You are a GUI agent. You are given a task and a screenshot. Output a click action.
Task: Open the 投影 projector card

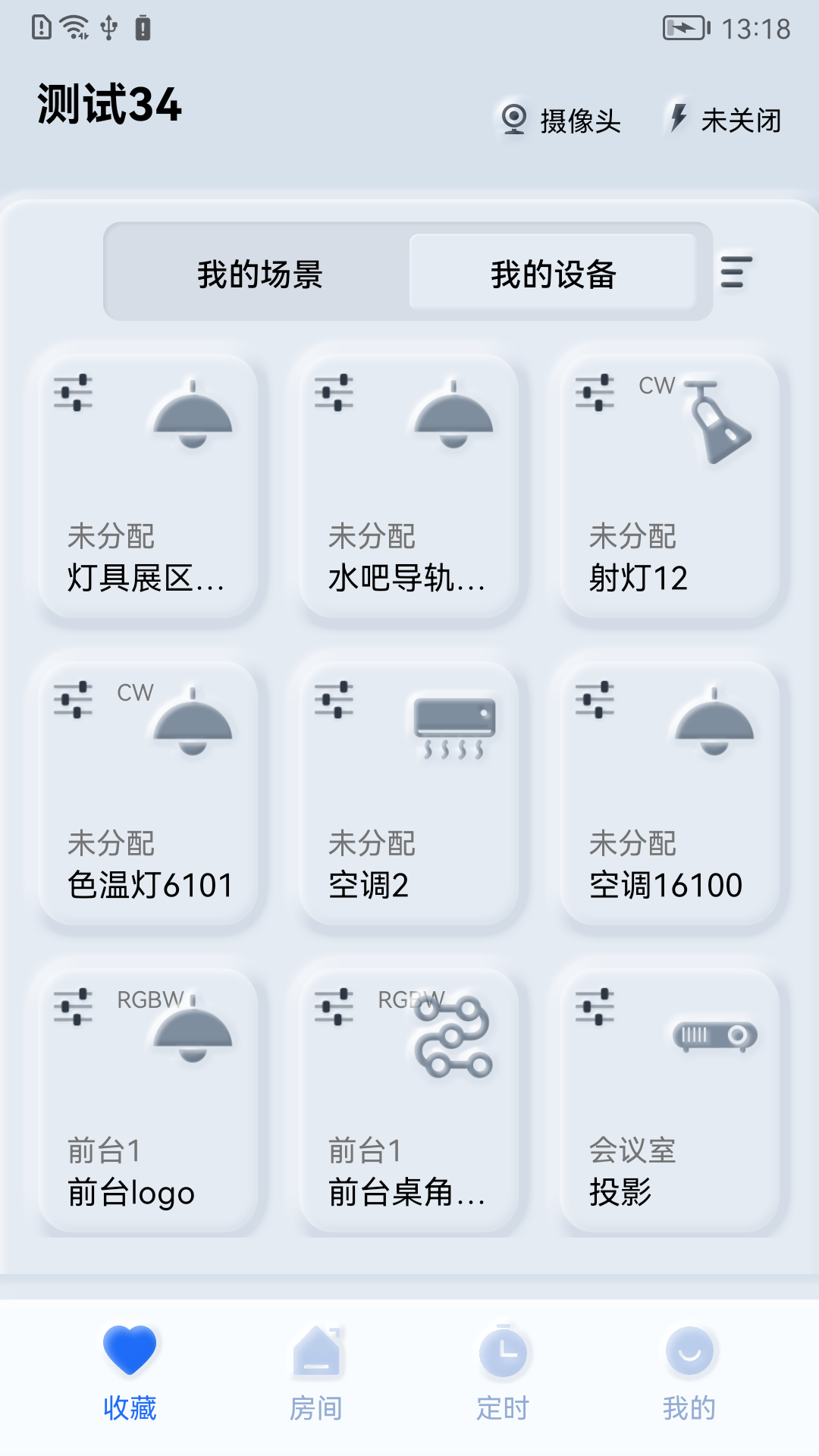coord(670,1101)
